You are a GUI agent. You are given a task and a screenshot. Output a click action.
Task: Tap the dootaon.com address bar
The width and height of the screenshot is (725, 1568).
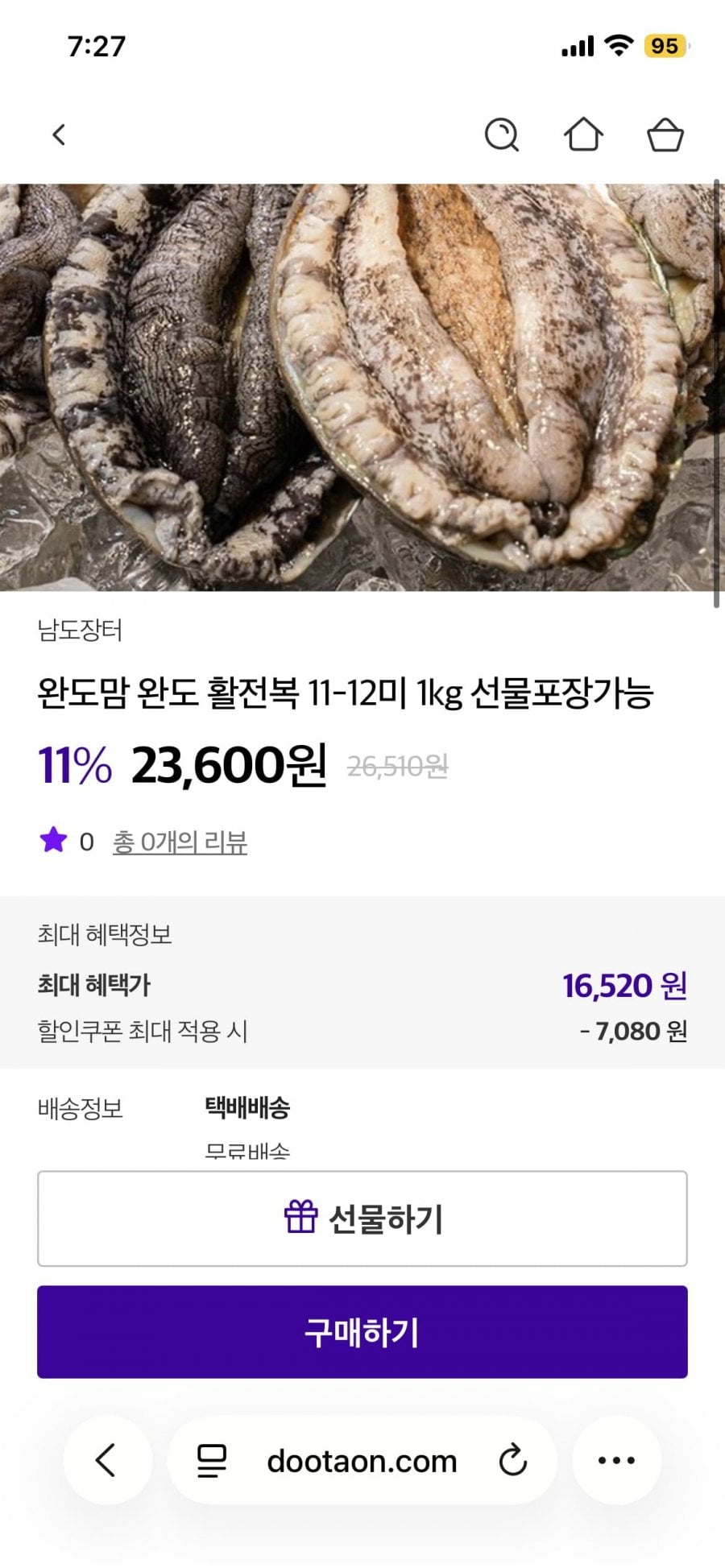[x=362, y=1460]
